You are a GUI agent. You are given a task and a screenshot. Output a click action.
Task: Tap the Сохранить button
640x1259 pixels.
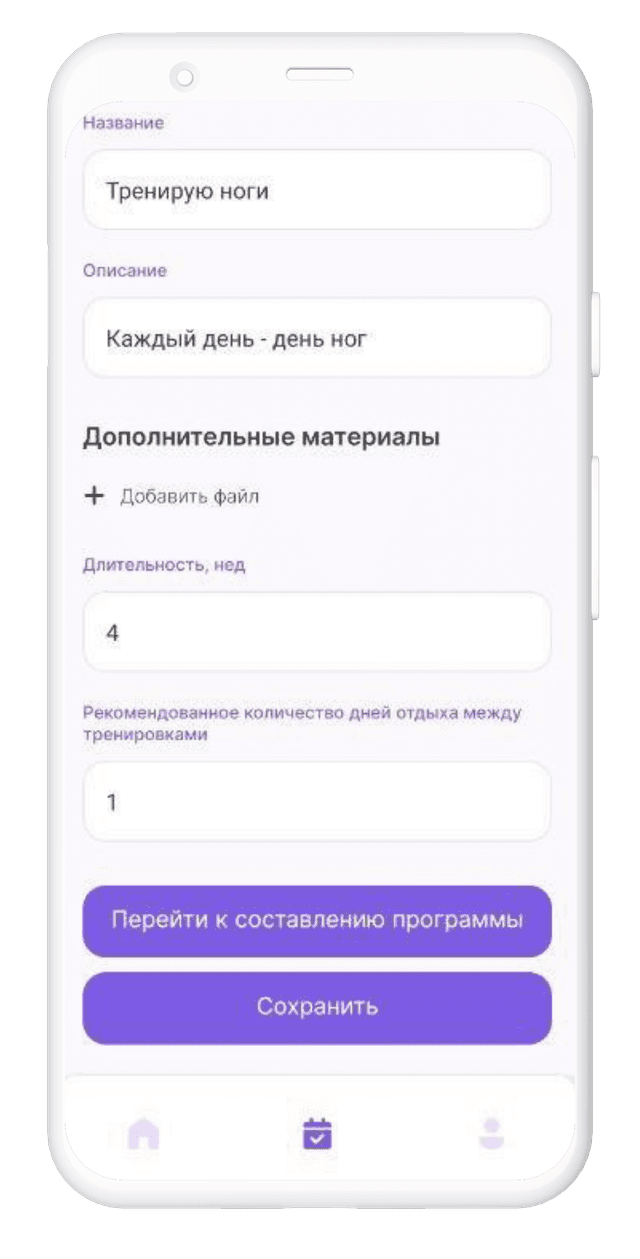coord(316,1007)
